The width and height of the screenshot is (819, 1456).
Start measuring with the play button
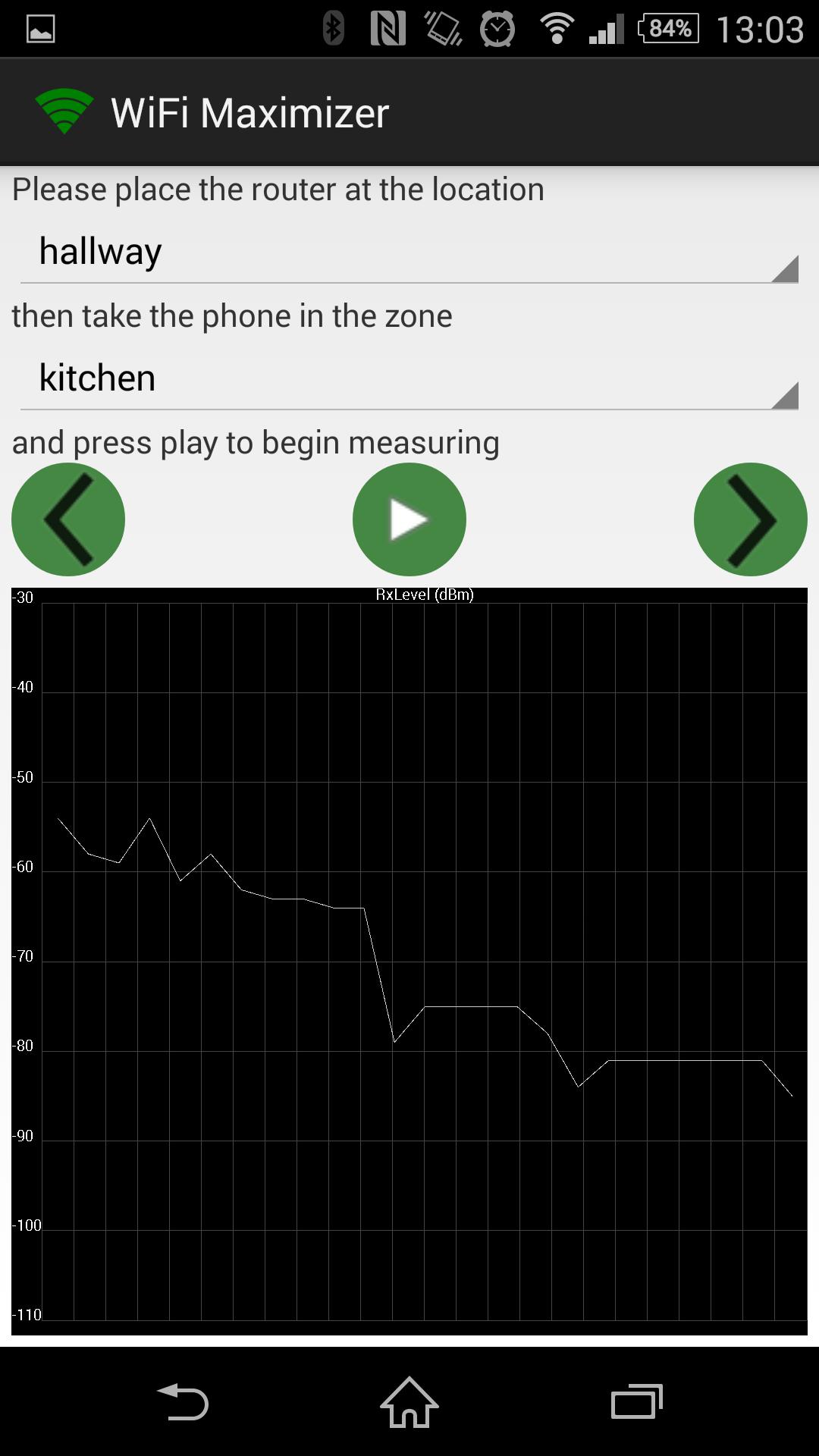pos(409,519)
